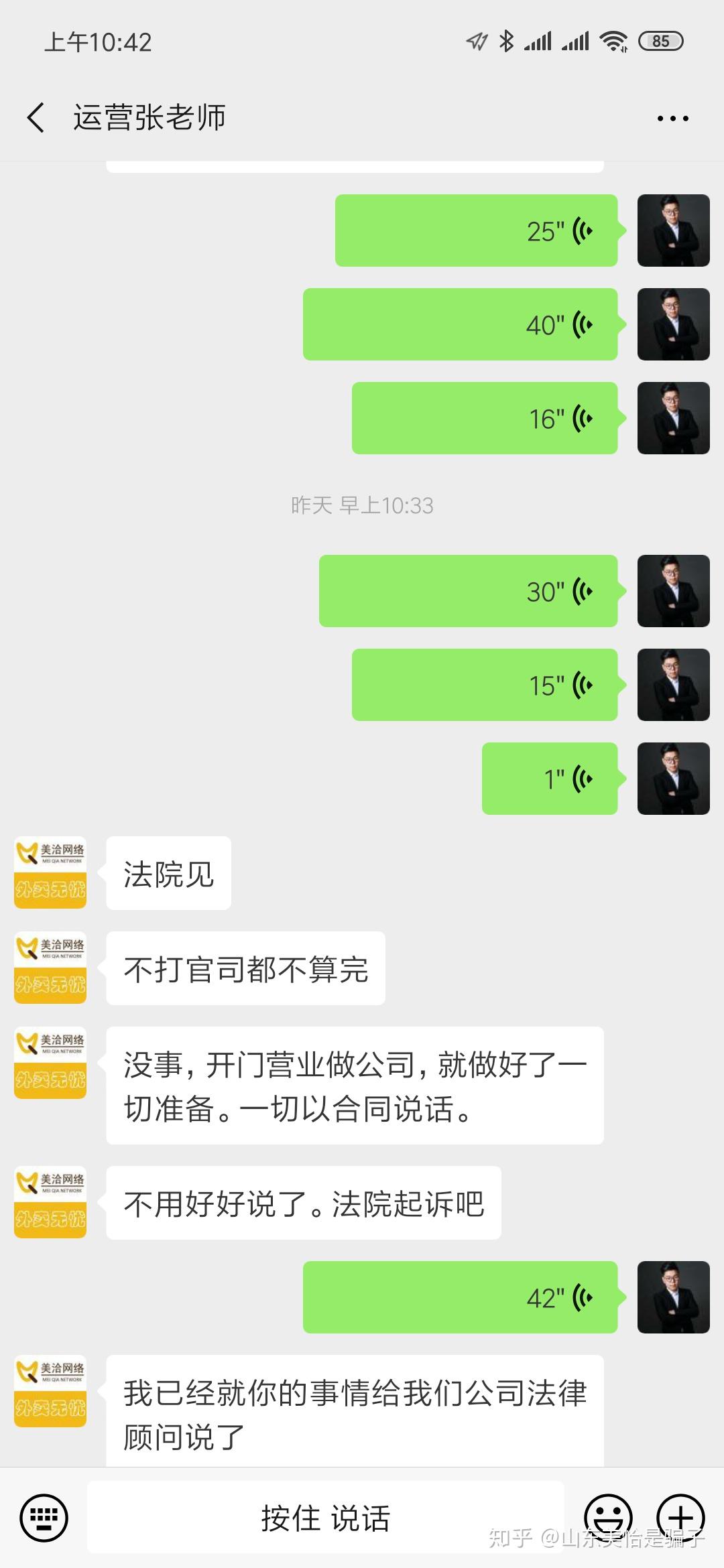
Task: View own profile avatar beside 42-second voice
Action: tap(673, 1297)
